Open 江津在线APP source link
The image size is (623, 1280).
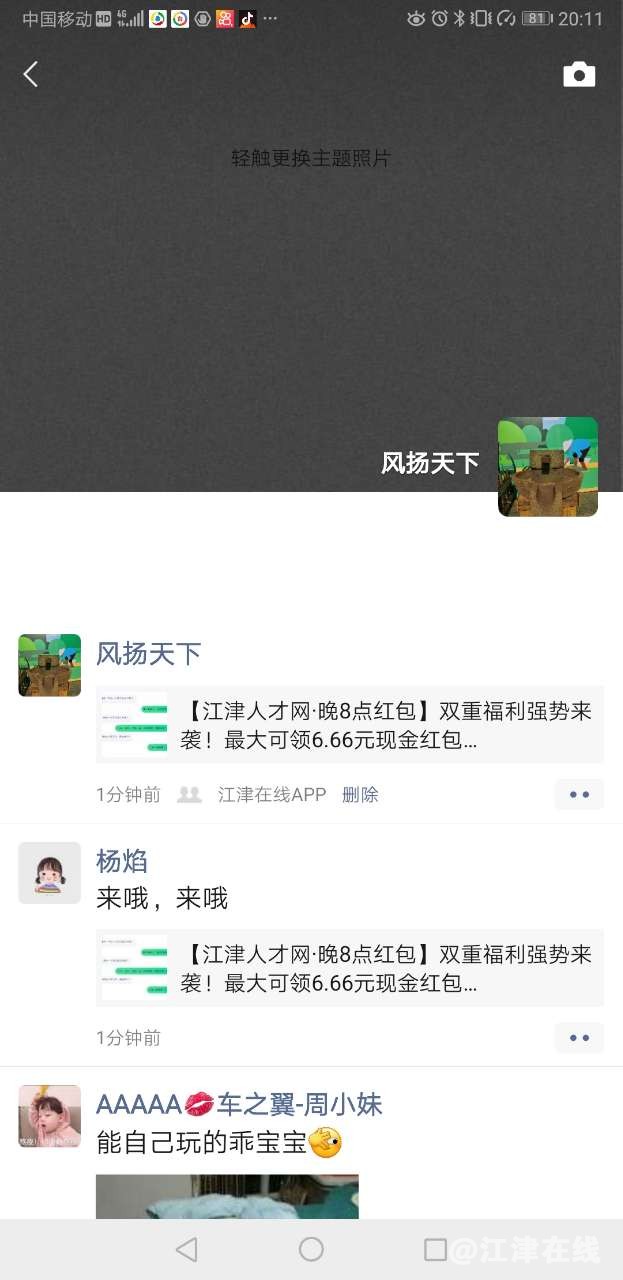pyautogui.click(x=272, y=794)
